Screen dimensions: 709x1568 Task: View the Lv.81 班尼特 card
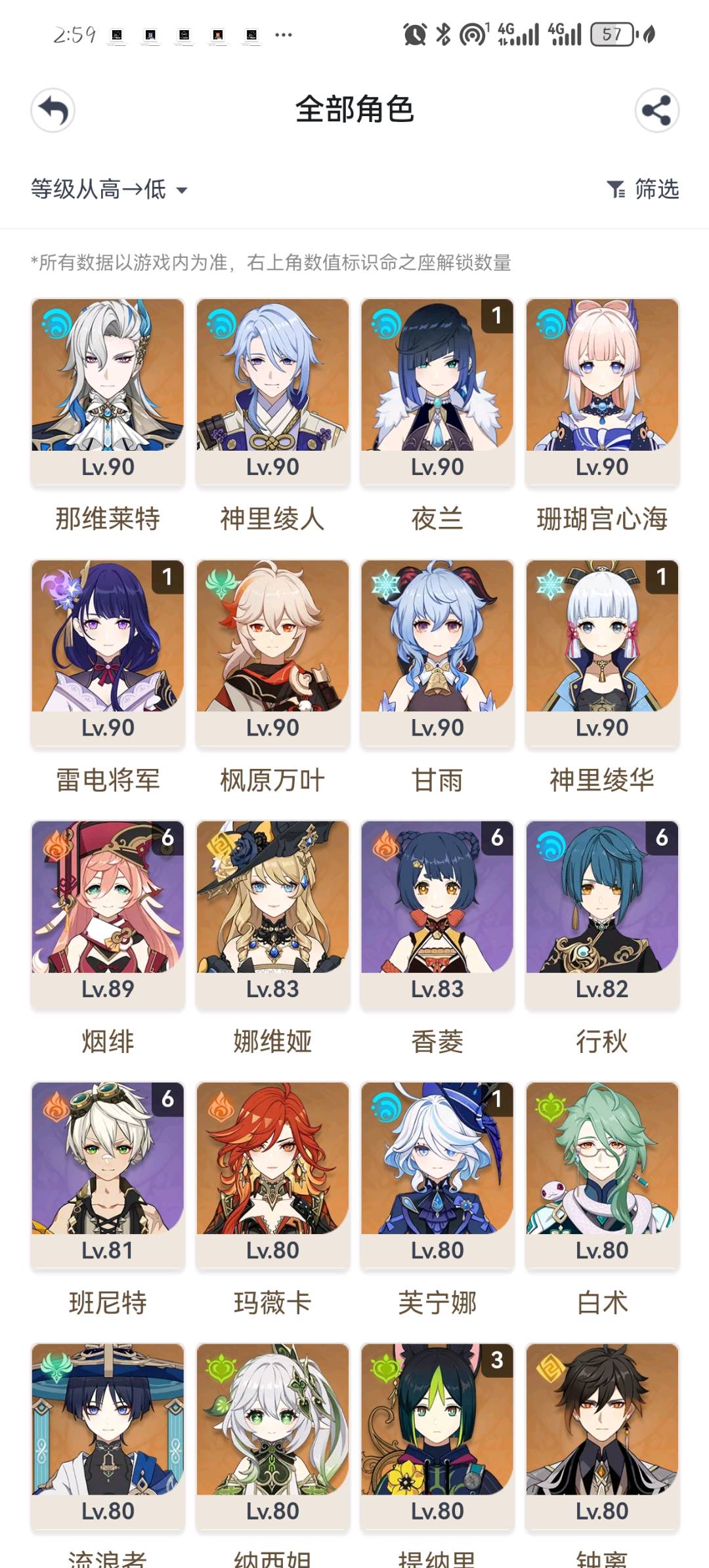point(108,1174)
